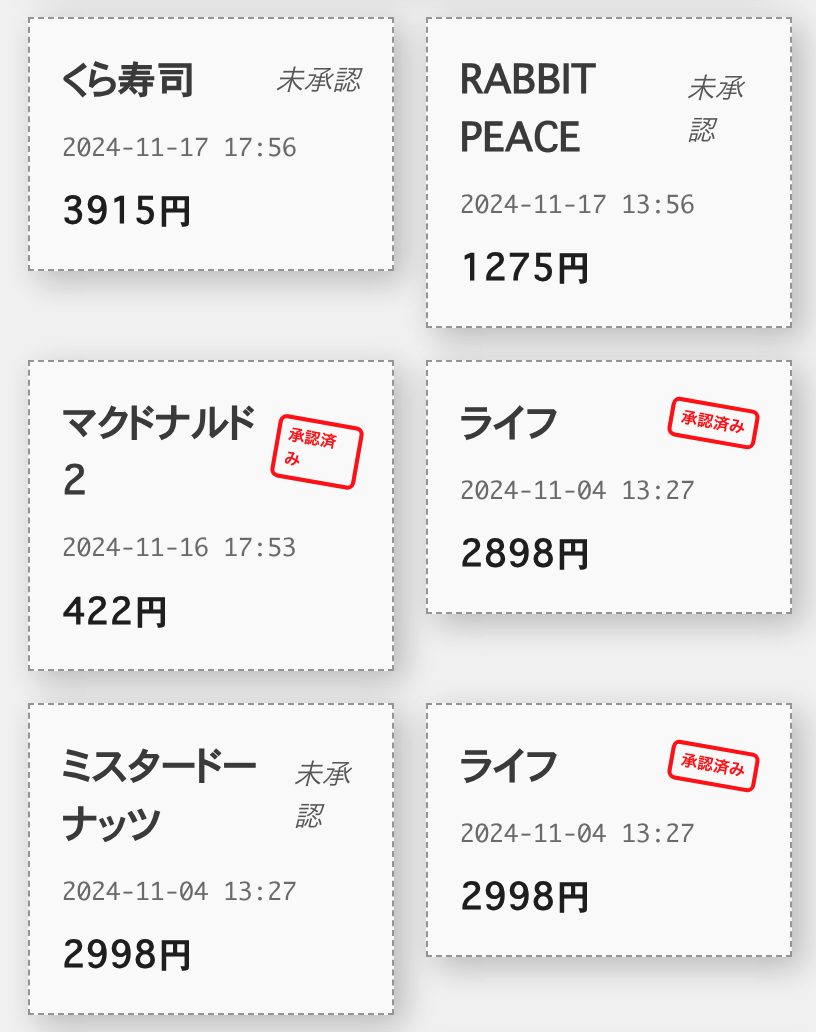Show the ライフ receipt for 2998円
This screenshot has height=1032, width=816.
[x=608, y=830]
